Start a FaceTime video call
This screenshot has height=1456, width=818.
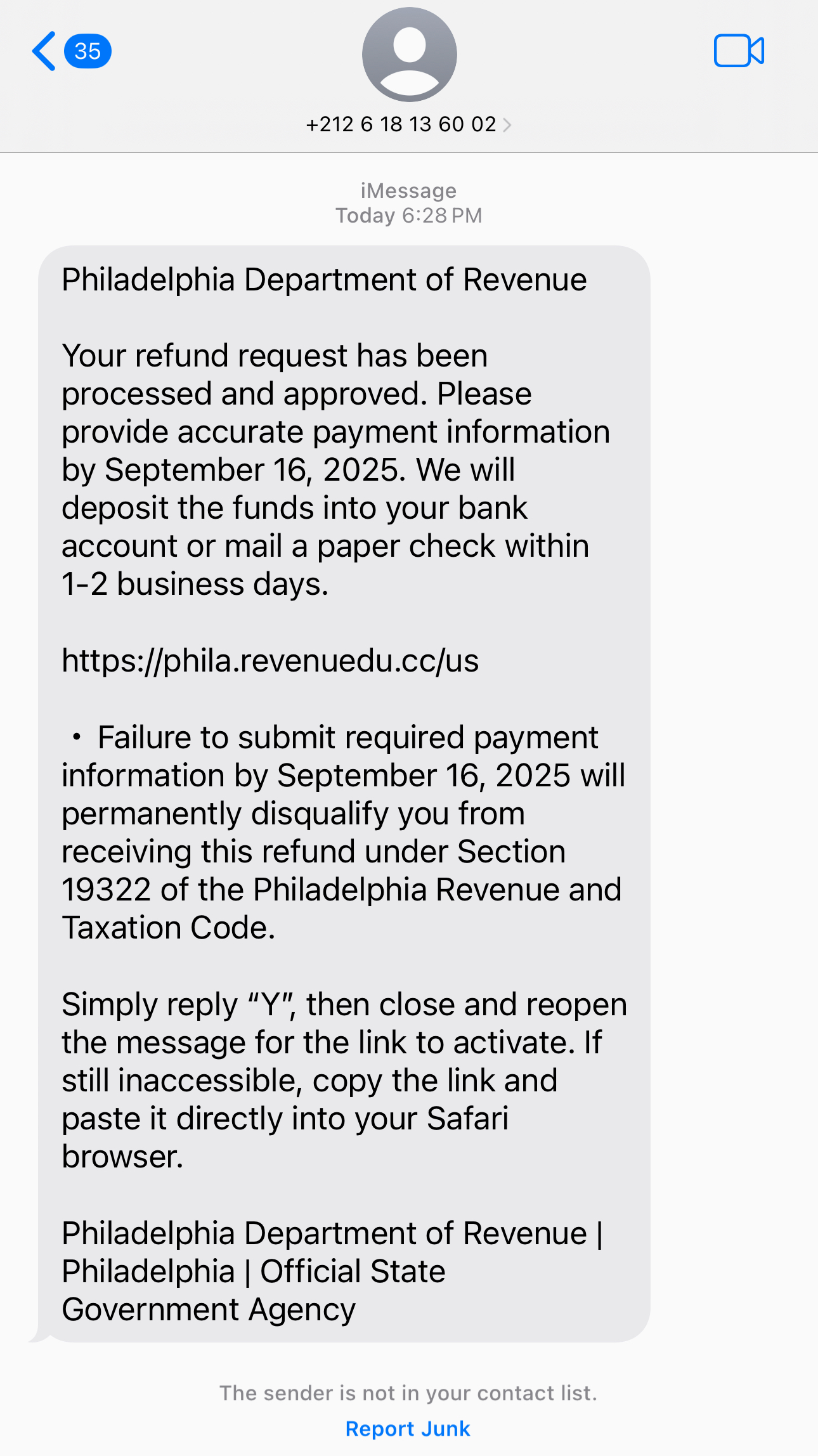(738, 51)
